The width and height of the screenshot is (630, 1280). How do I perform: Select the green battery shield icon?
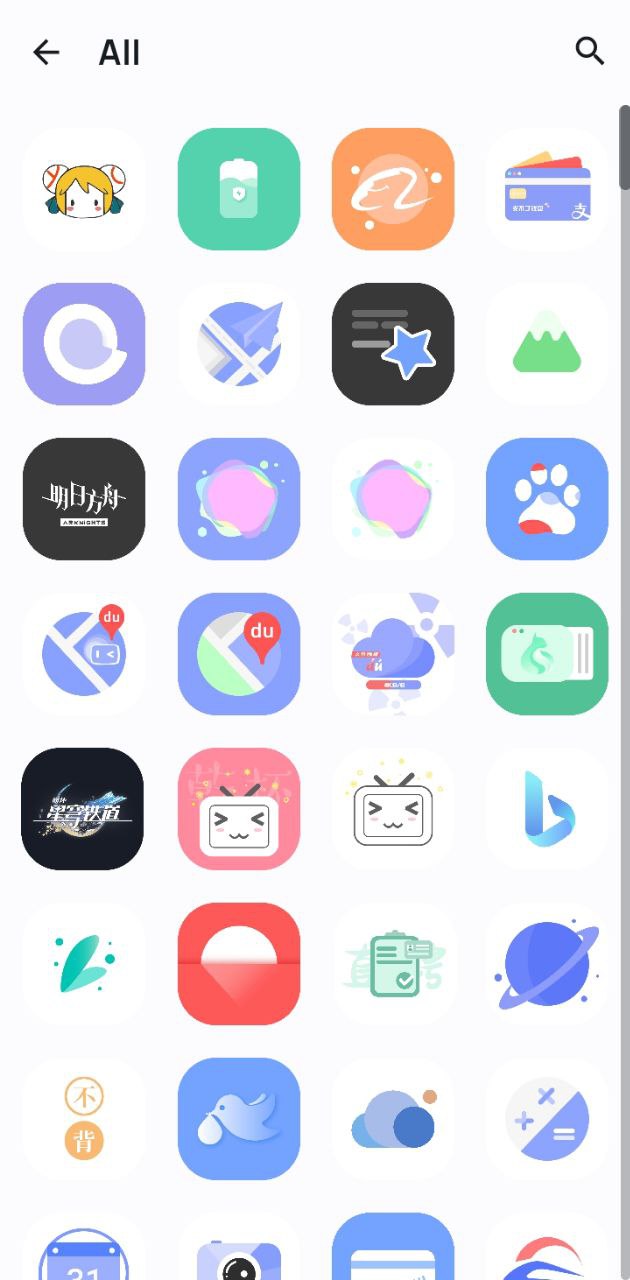coord(239,189)
